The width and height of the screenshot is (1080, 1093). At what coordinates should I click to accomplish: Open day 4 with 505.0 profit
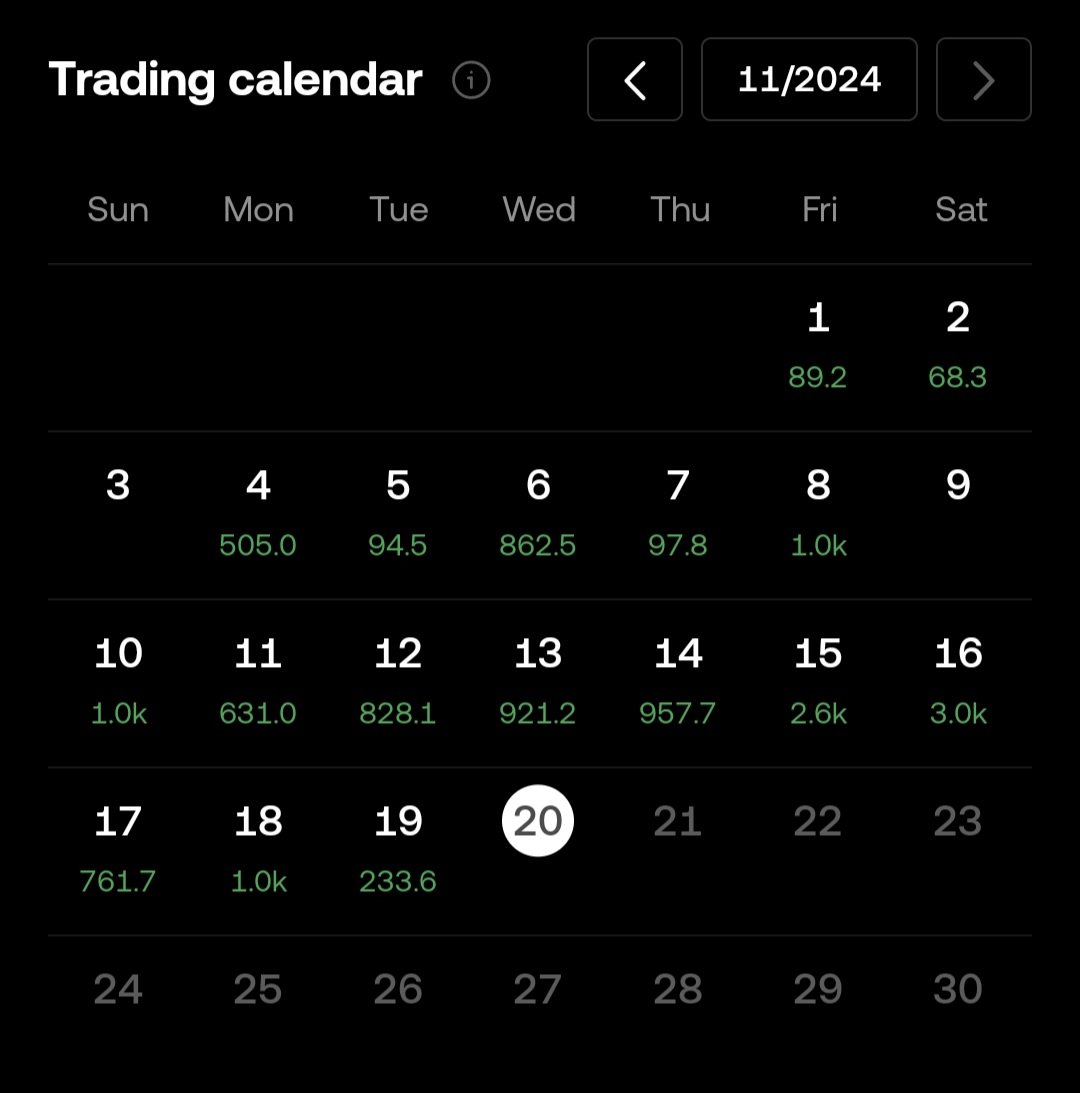[x=258, y=511]
